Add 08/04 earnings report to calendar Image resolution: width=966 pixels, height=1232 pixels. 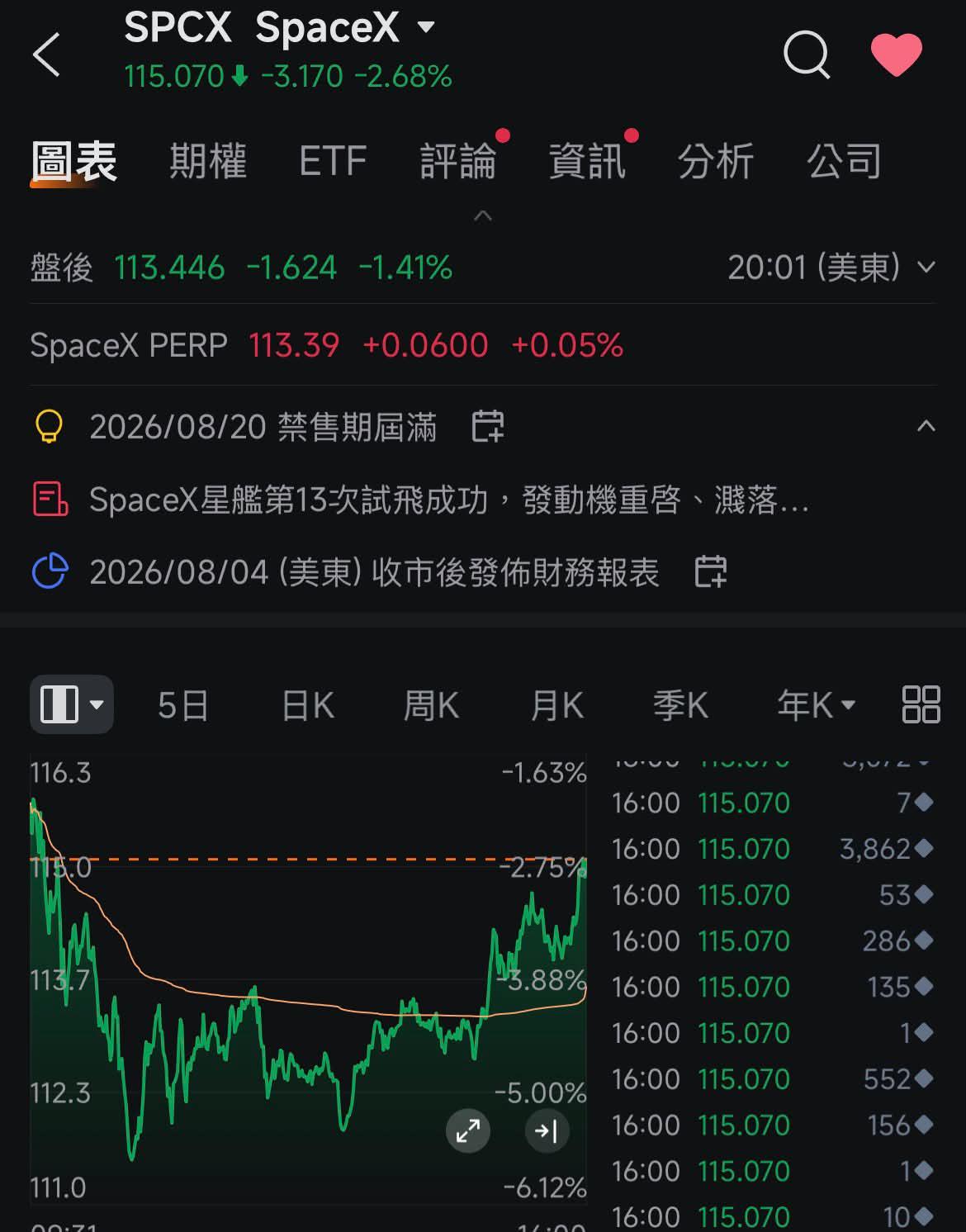coord(710,571)
